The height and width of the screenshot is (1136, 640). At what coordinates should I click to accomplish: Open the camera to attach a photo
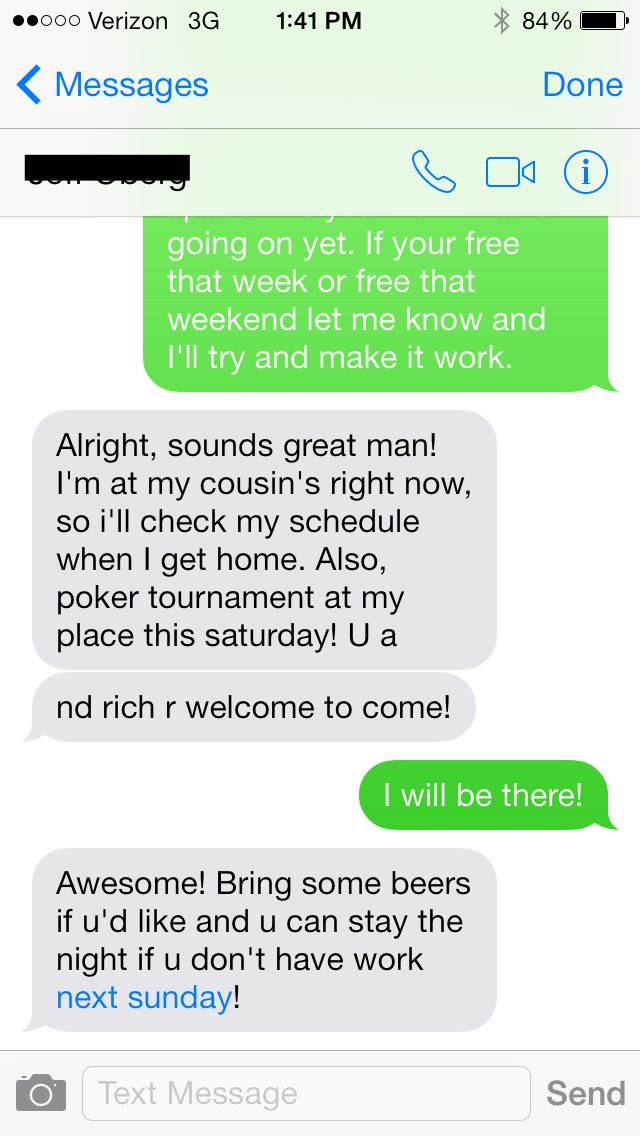coord(41,1093)
